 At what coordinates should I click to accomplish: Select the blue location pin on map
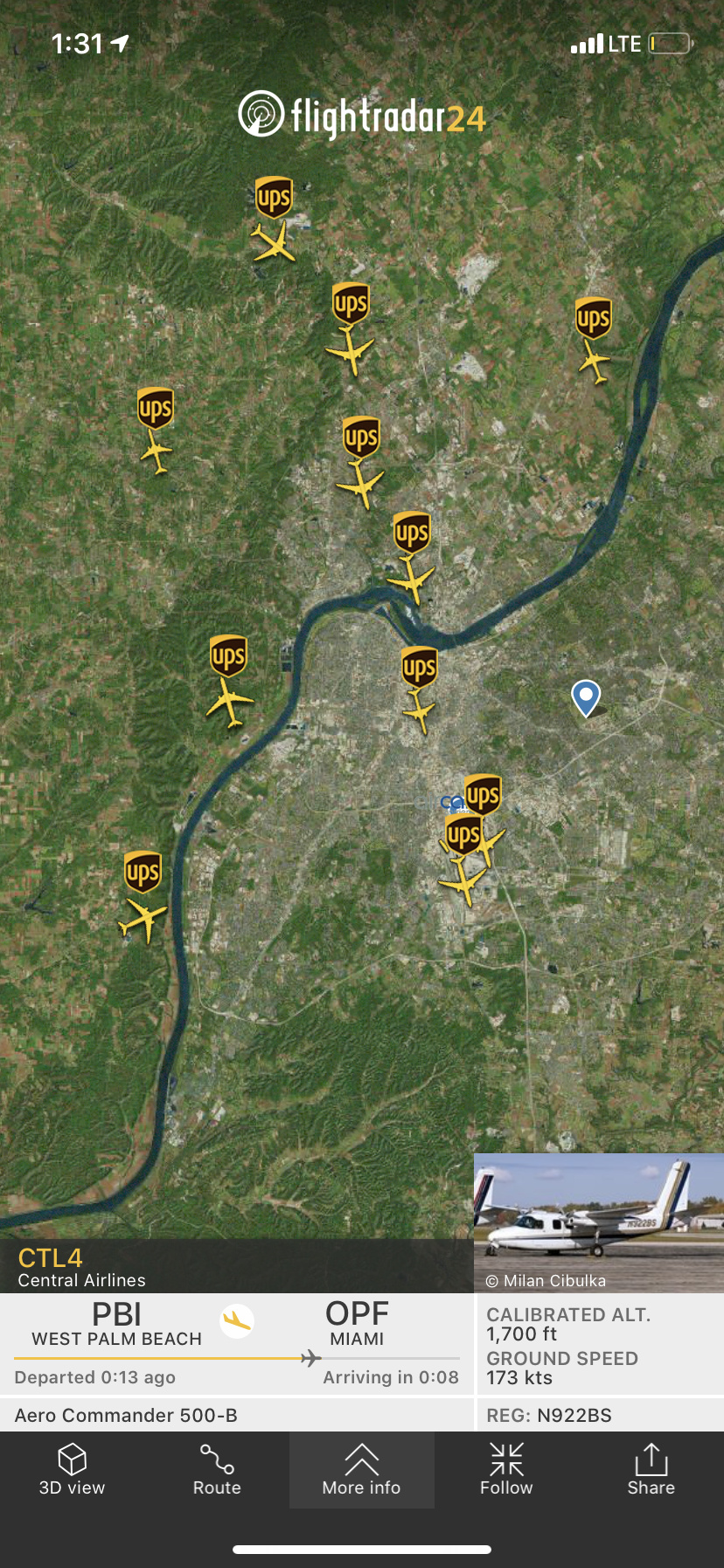click(585, 698)
